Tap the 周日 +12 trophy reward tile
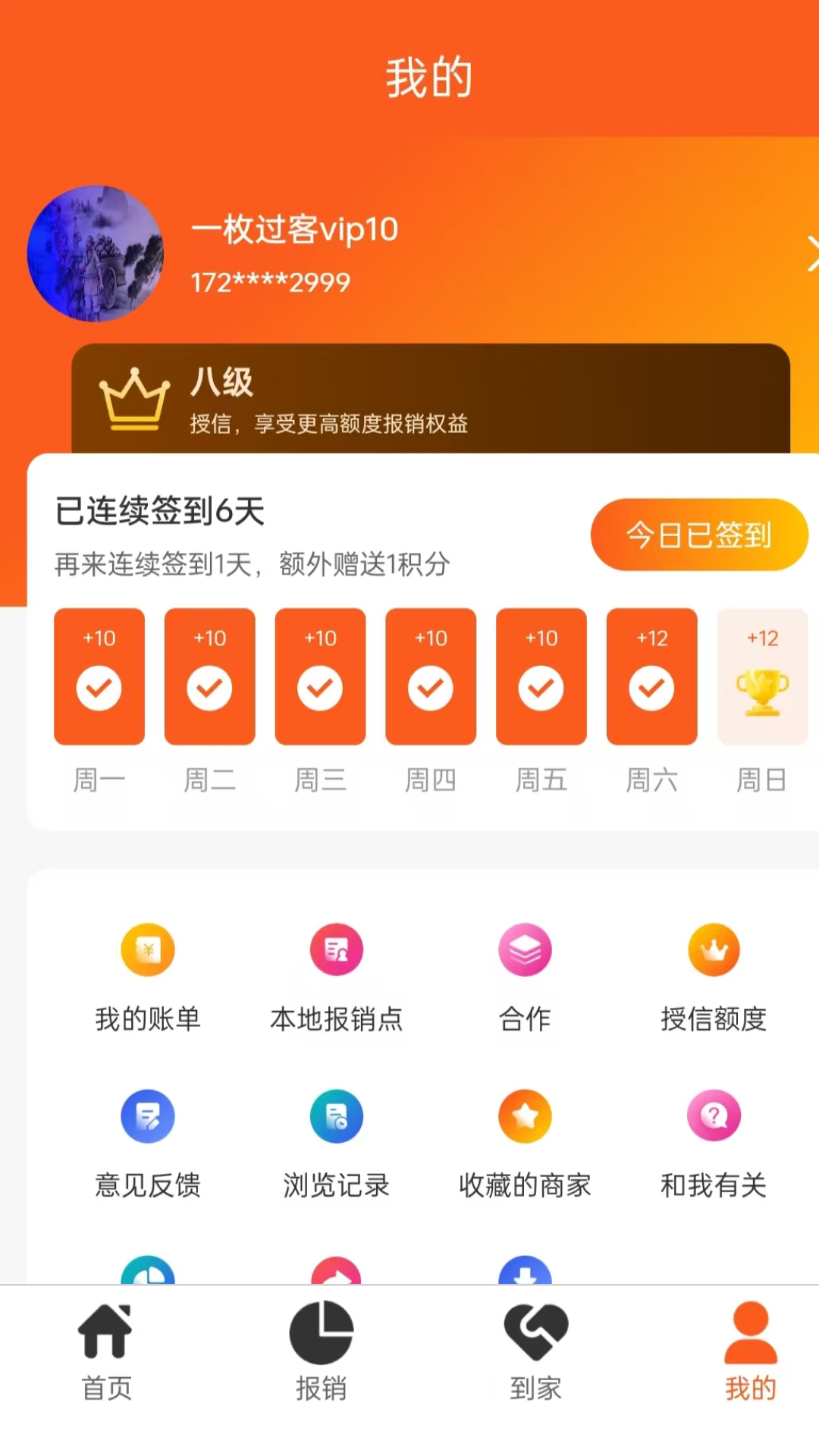The height and width of the screenshot is (1456, 819). (762, 676)
